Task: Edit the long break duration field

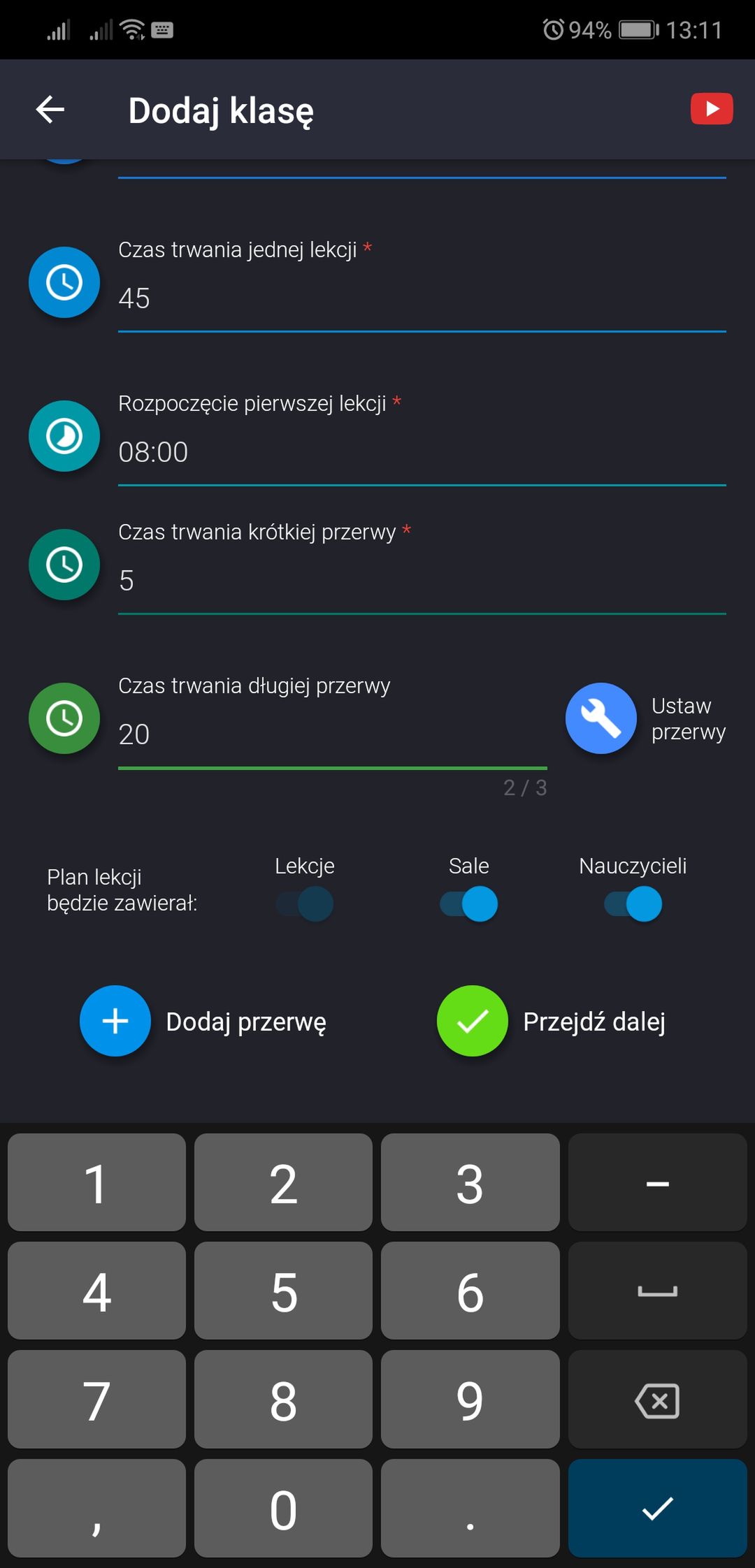Action: click(333, 735)
